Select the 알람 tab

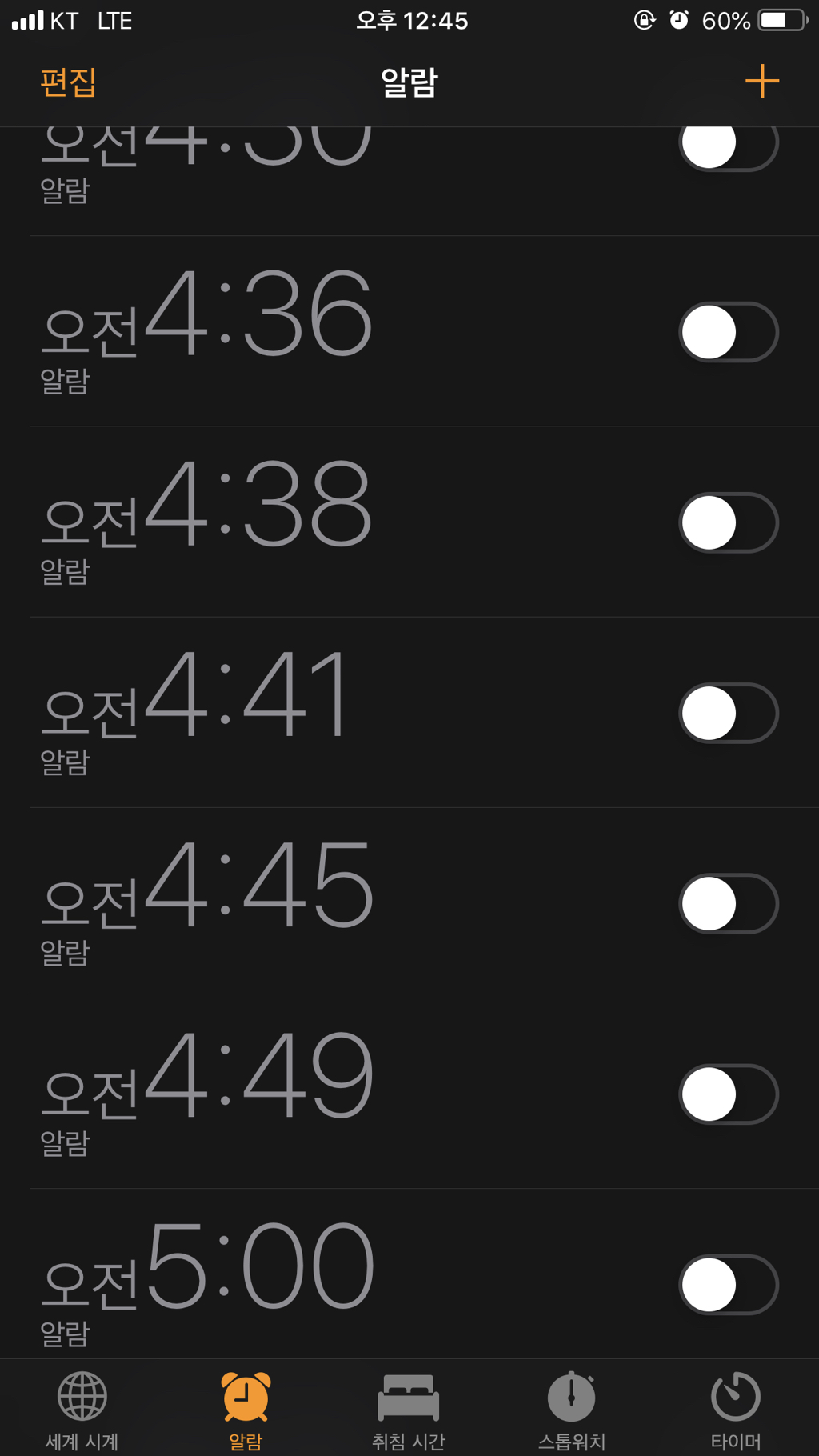[x=246, y=1411]
